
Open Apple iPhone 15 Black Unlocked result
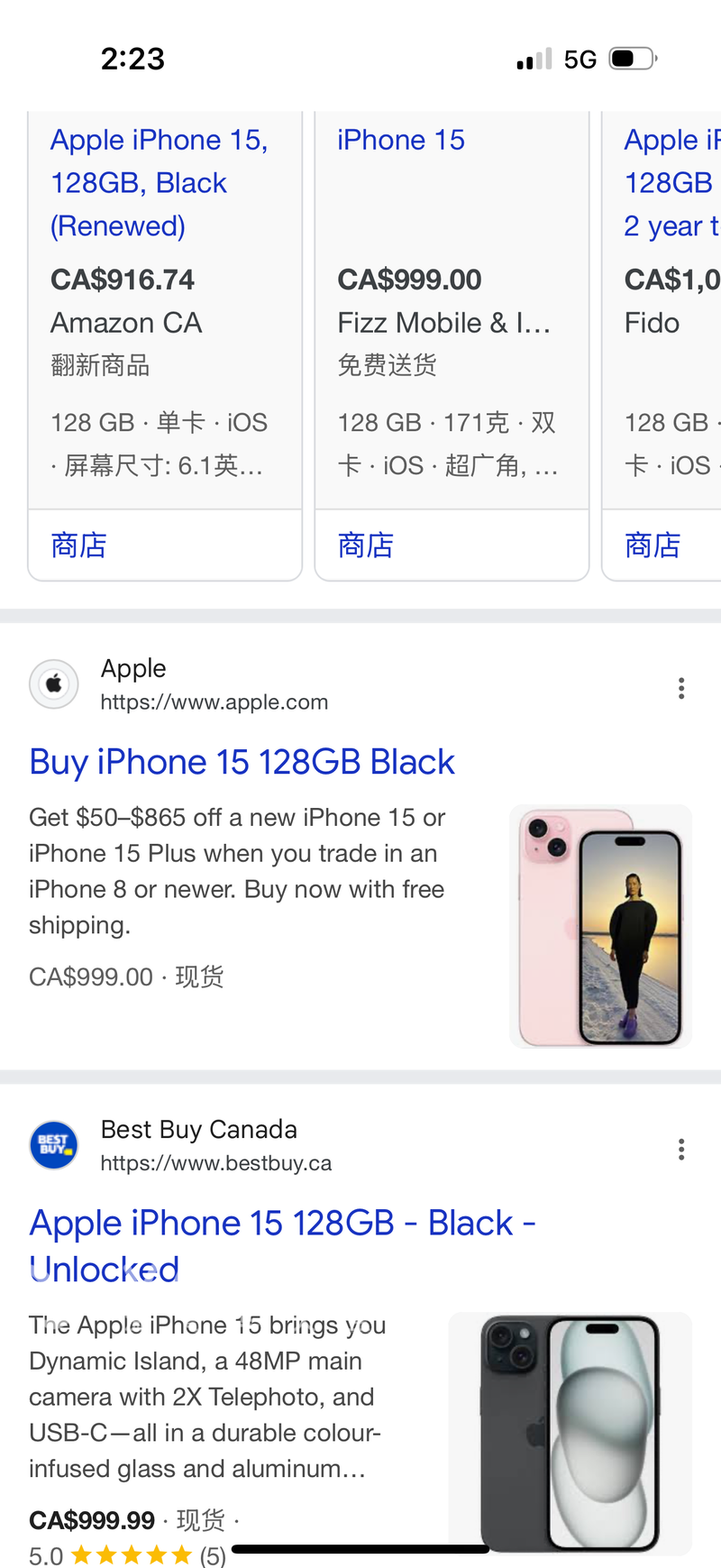point(282,1245)
